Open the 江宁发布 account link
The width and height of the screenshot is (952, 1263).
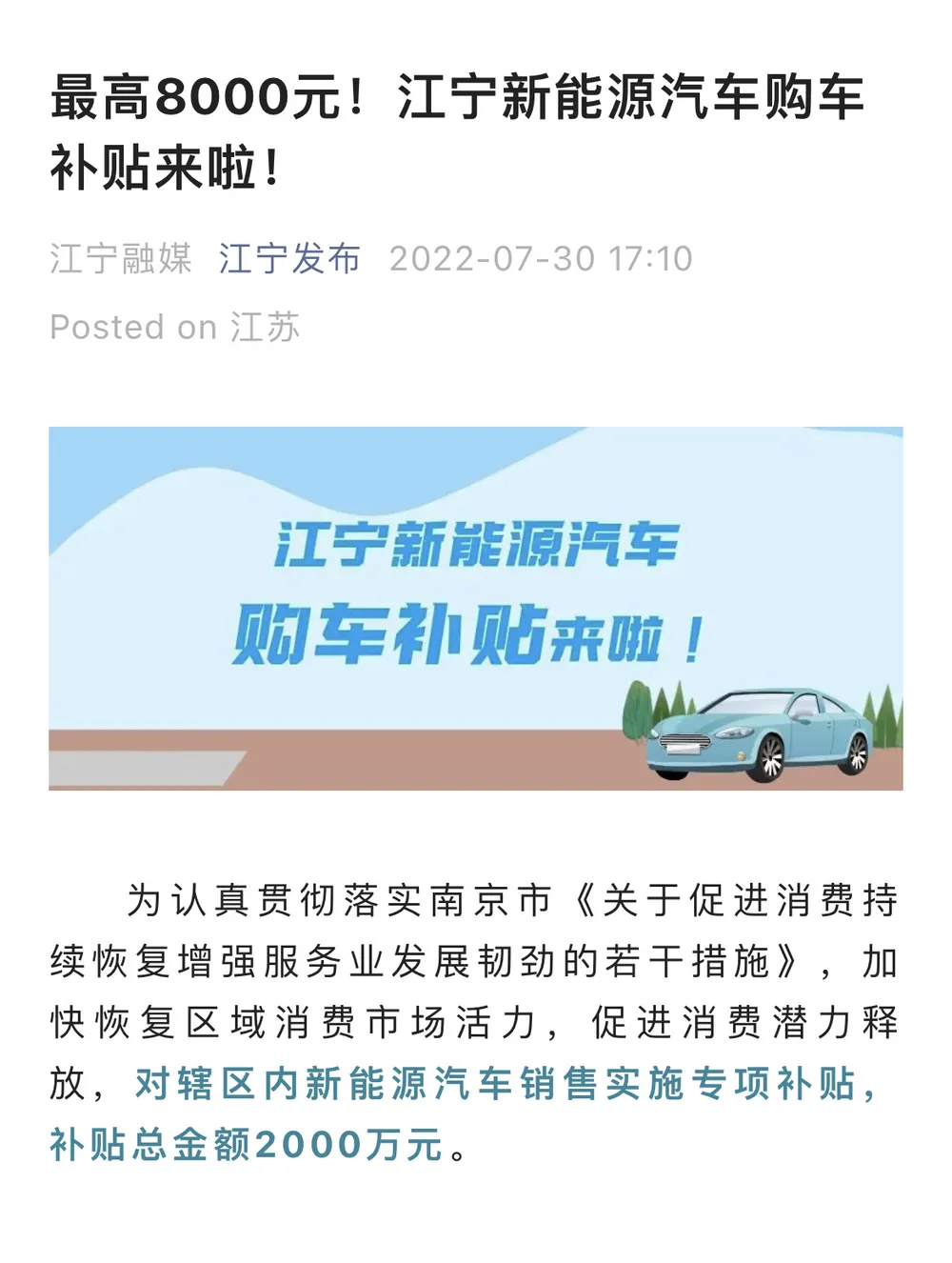289,258
